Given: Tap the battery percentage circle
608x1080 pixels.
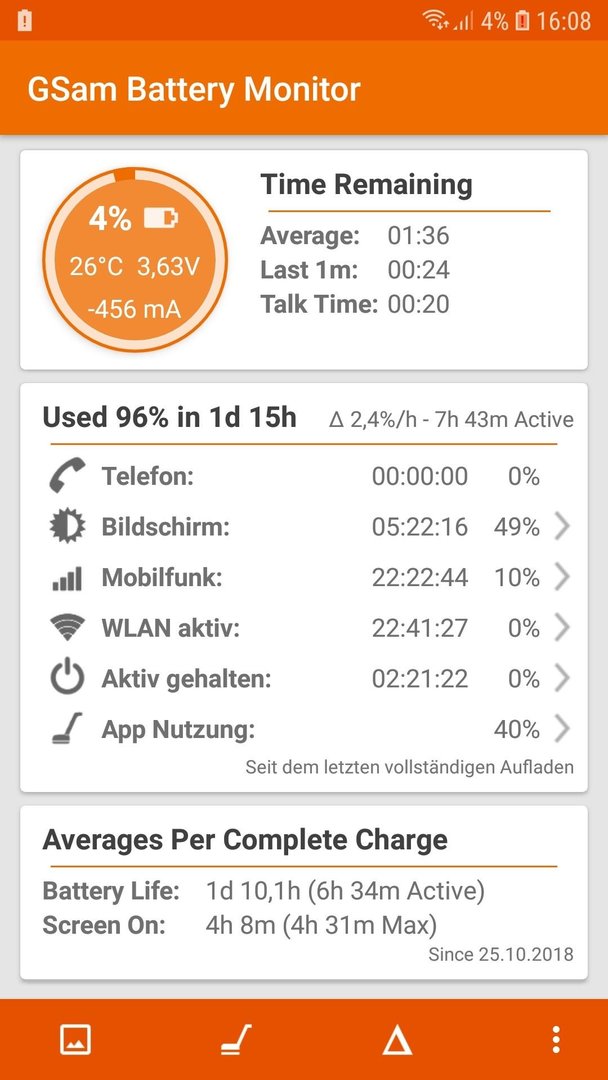Looking at the screenshot, I should 135,260.
